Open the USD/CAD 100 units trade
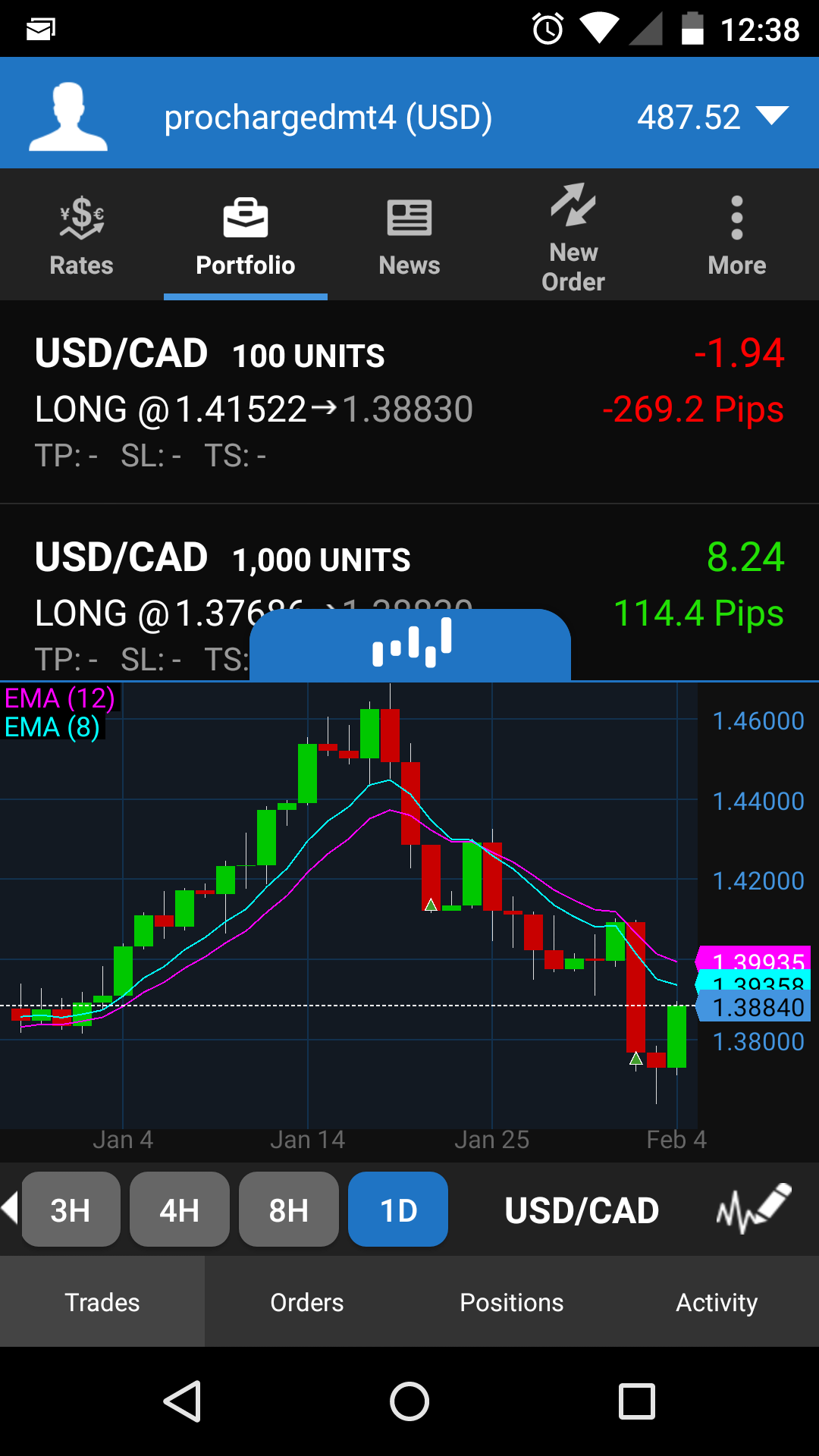Screen dimensions: 819x1456 409,402
